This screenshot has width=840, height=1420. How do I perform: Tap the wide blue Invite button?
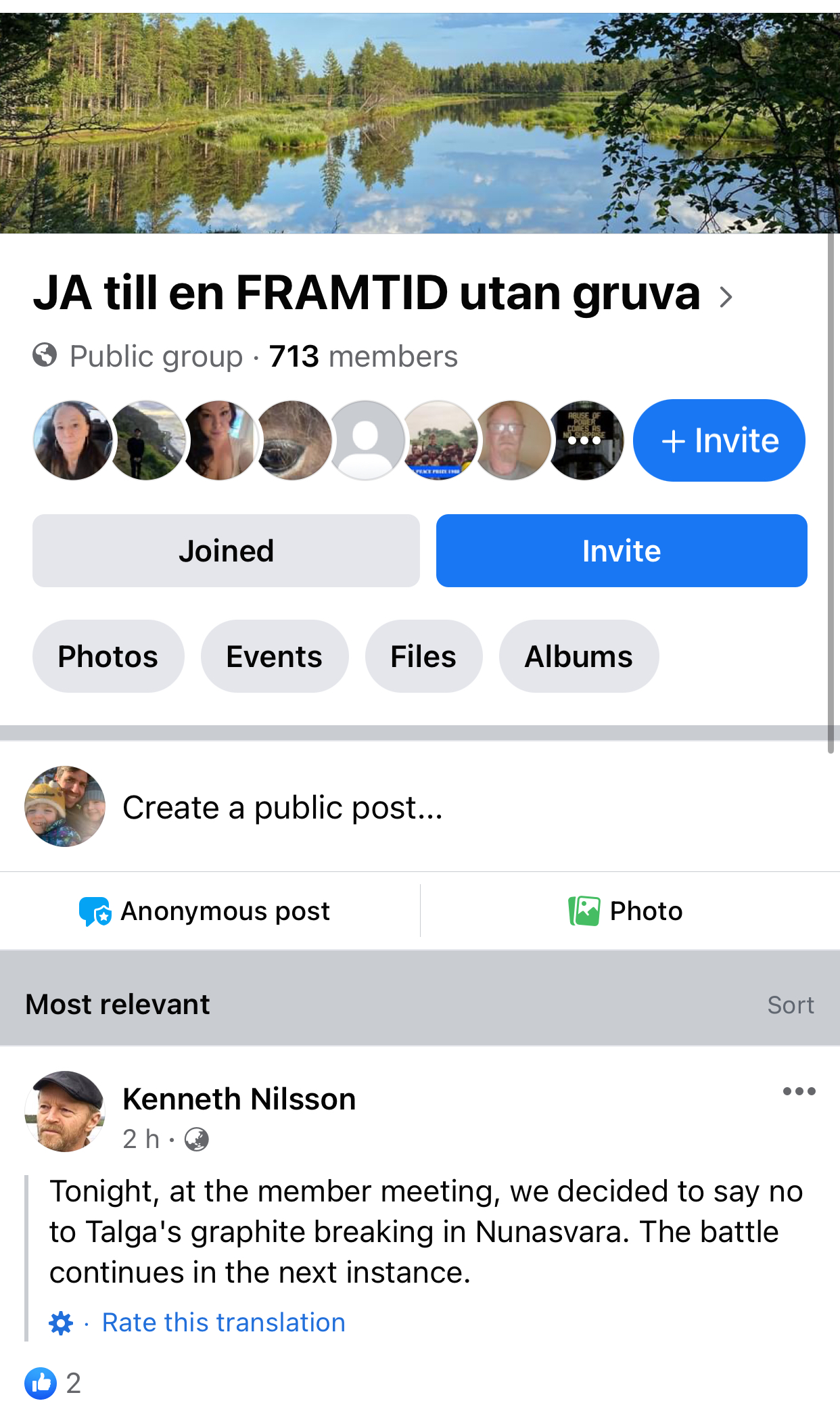pyautogui.click(x=622, y=551)
